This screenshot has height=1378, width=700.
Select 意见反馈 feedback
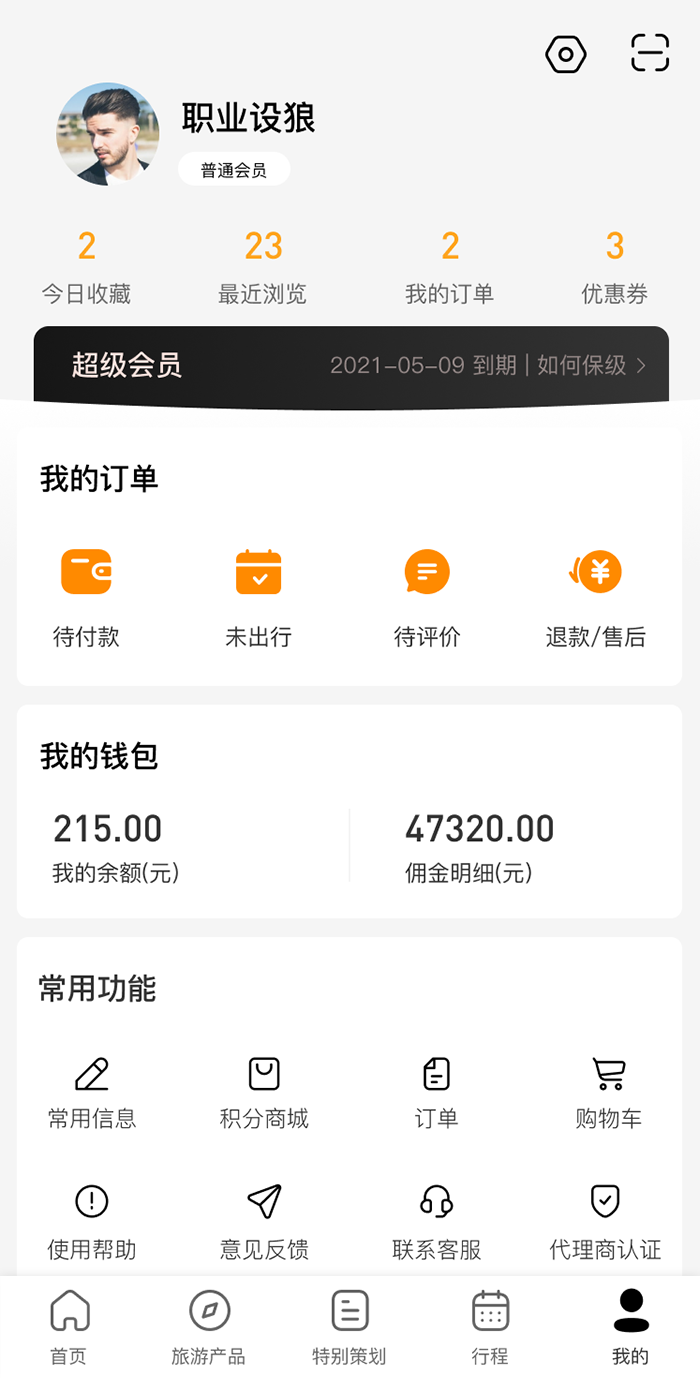(264, 1223)
